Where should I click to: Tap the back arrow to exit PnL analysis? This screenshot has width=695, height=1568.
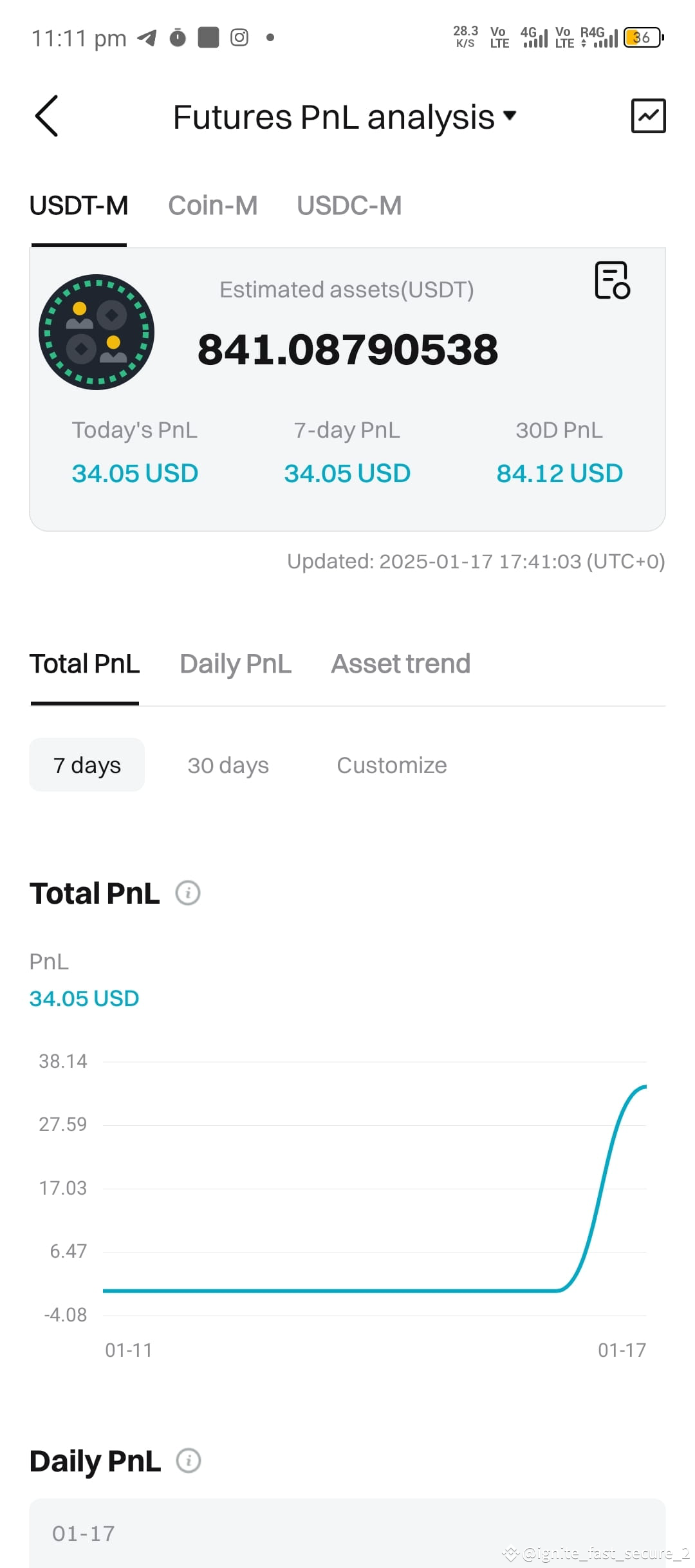pyautogui.click(x=47, y=117)
